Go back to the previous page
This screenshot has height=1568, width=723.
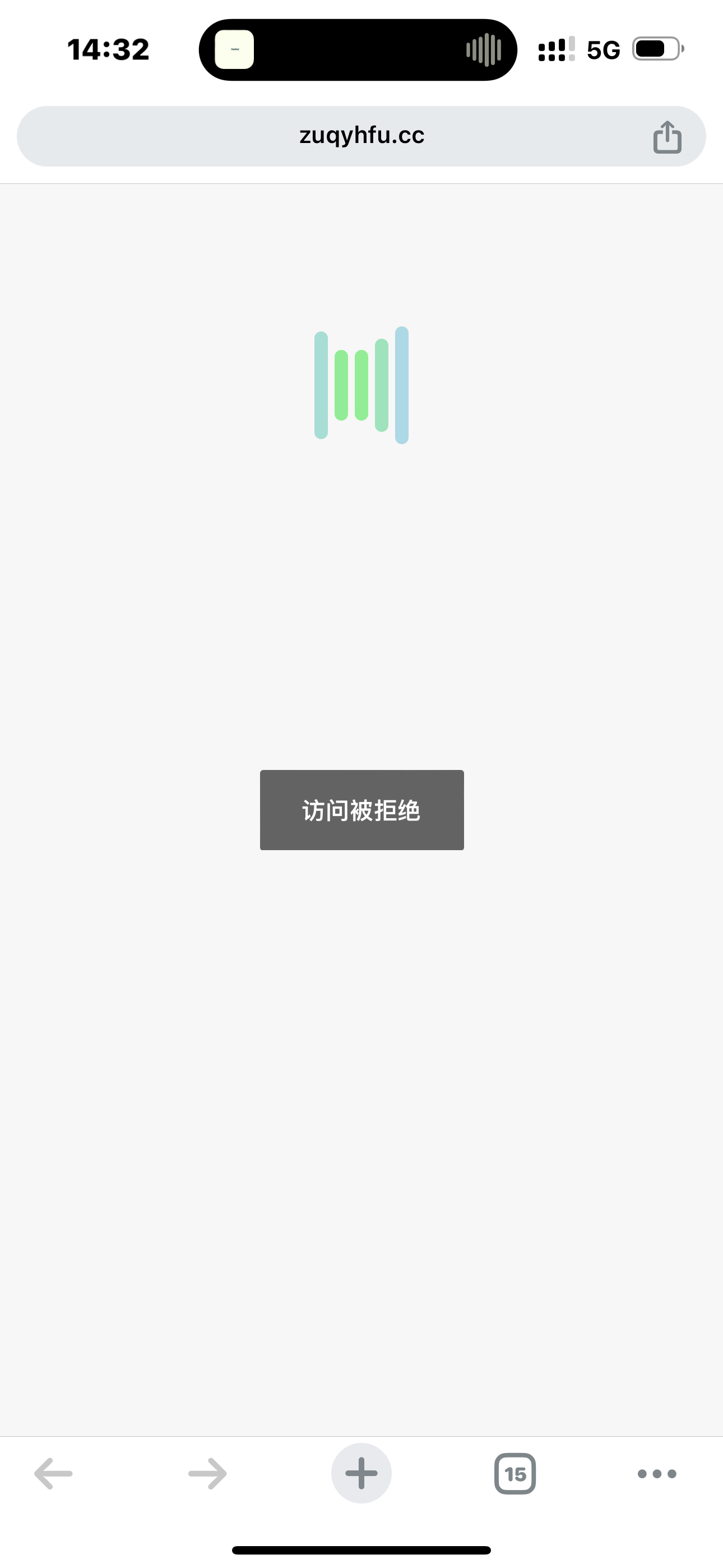[x=54, y=1474]
